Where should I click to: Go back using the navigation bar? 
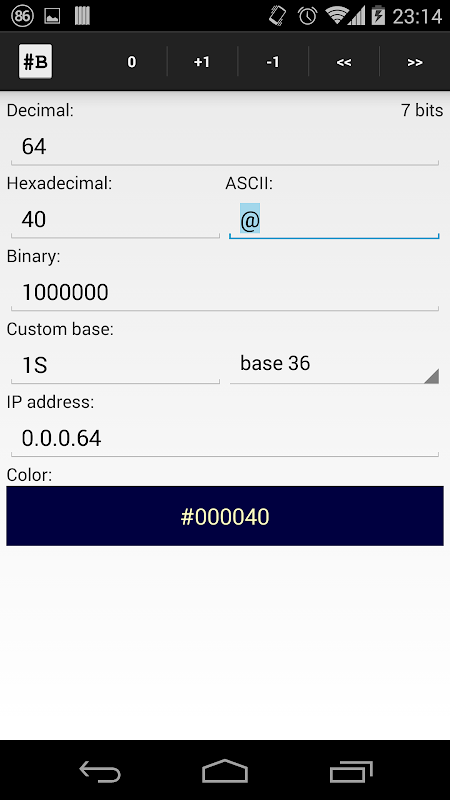(100, 771)
